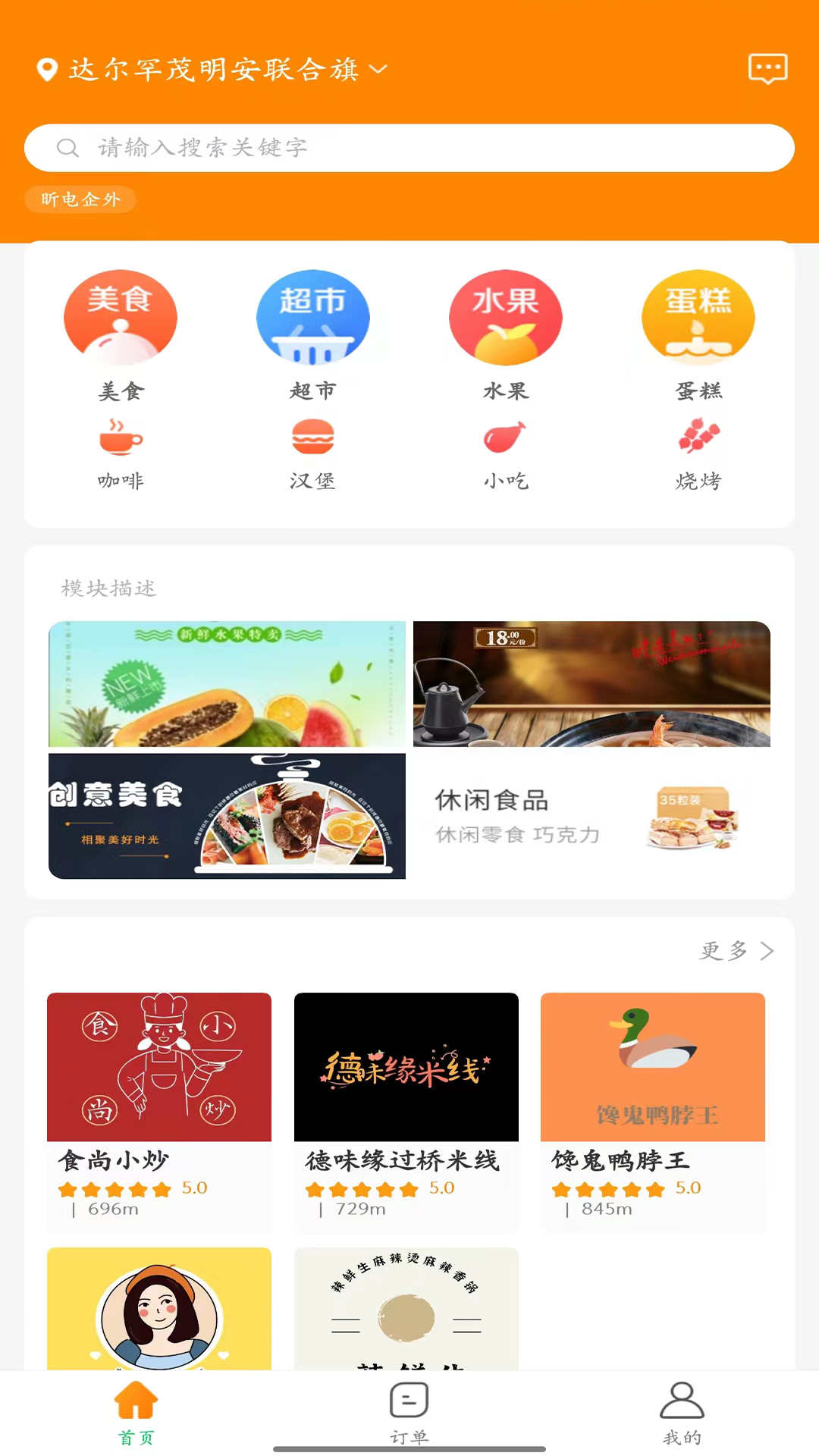The image size is (819, 1456).
Task: Select the 超市 supermarket icon
Action: pyautogui.click(x=313, y=318)
